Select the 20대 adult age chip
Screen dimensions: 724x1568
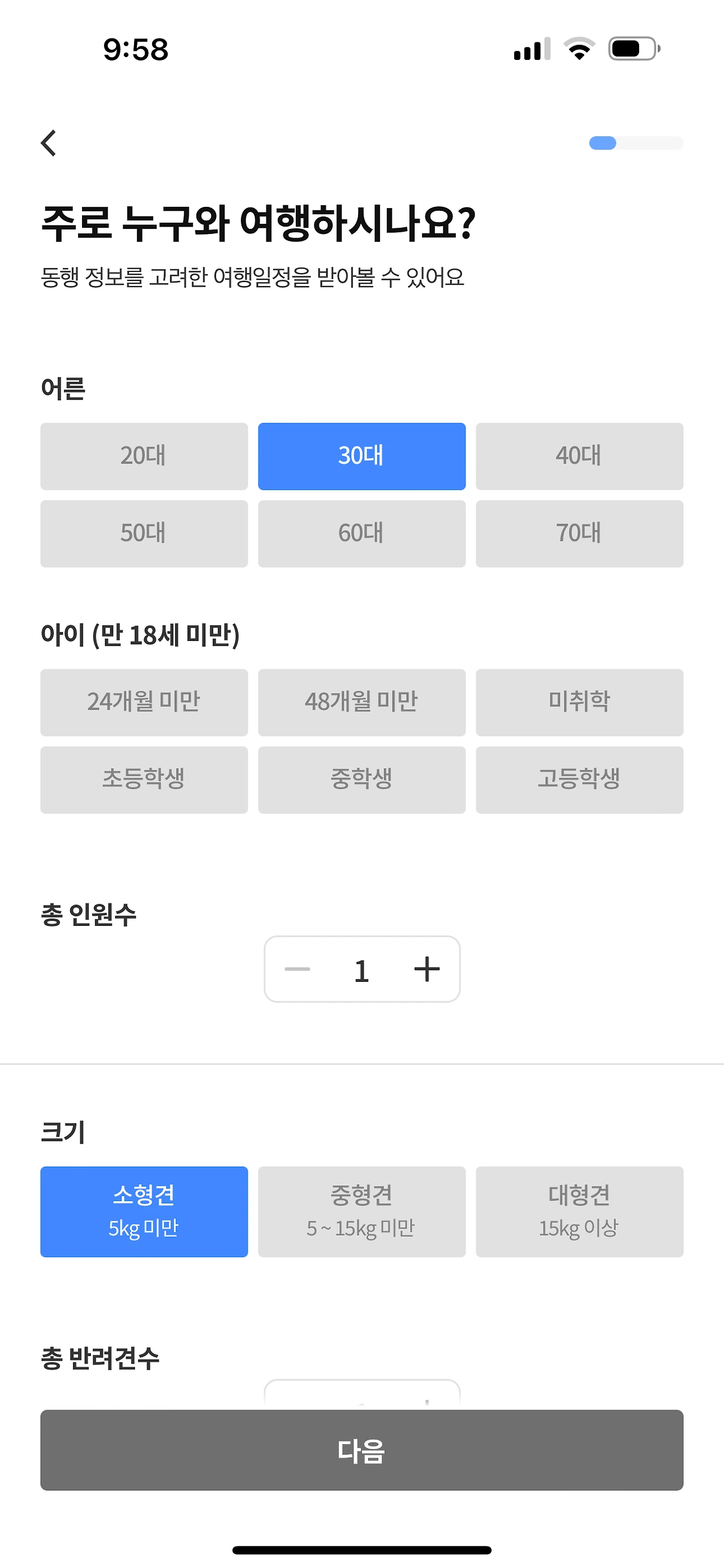[144, 456]
